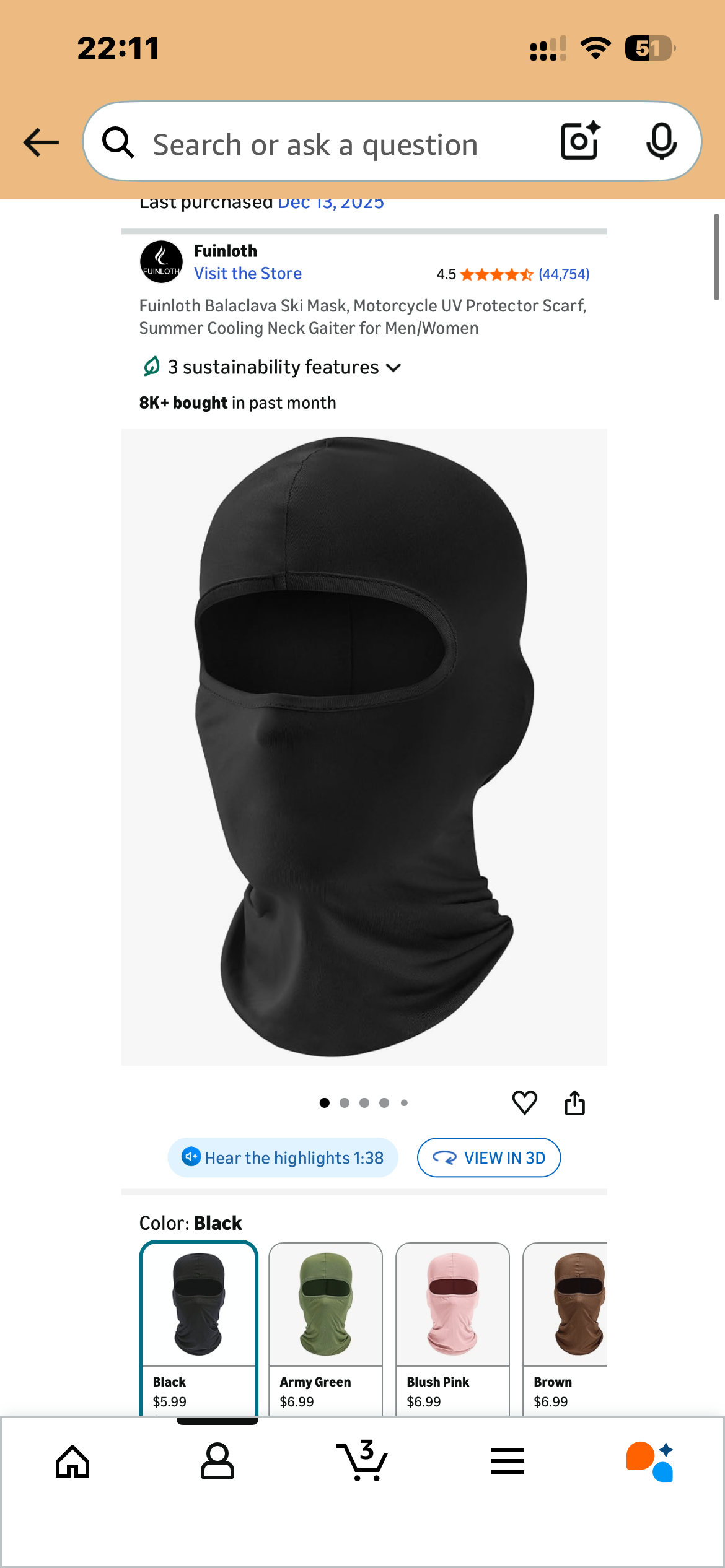Screen dimensions: 725x1568
Task: Go to the Home tab
Action: pos(72,1461)
